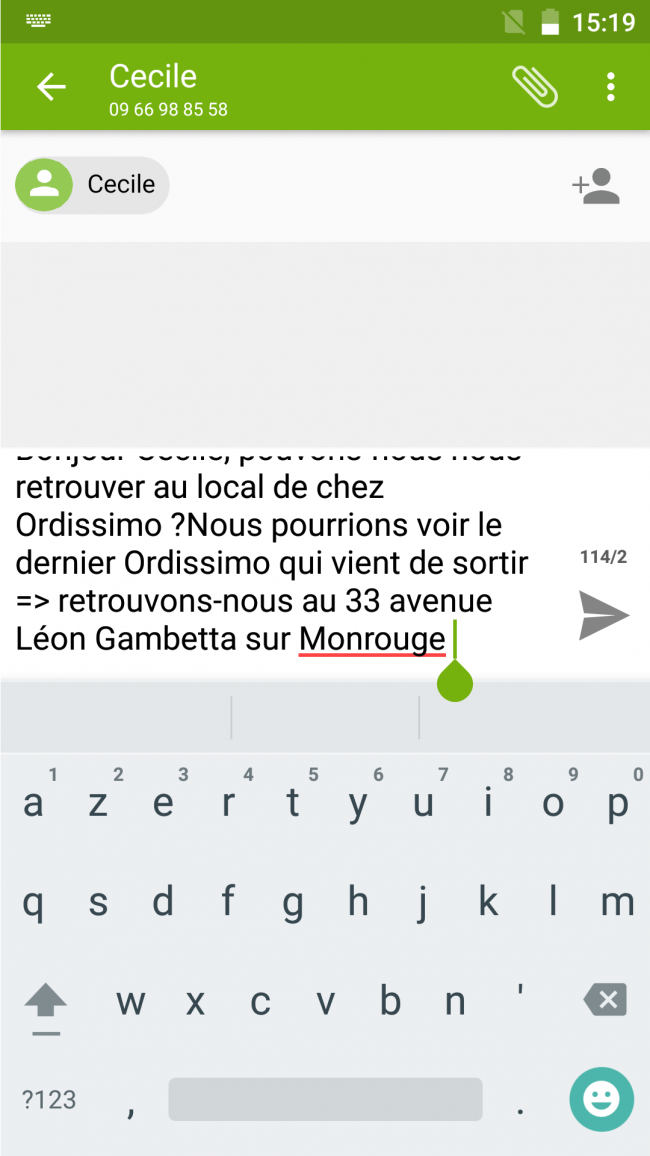Image resolution: width=650 pixels, height=1156 pixels.
Task: Attach a file with the paperclip
Action: [x=535, y=87]
